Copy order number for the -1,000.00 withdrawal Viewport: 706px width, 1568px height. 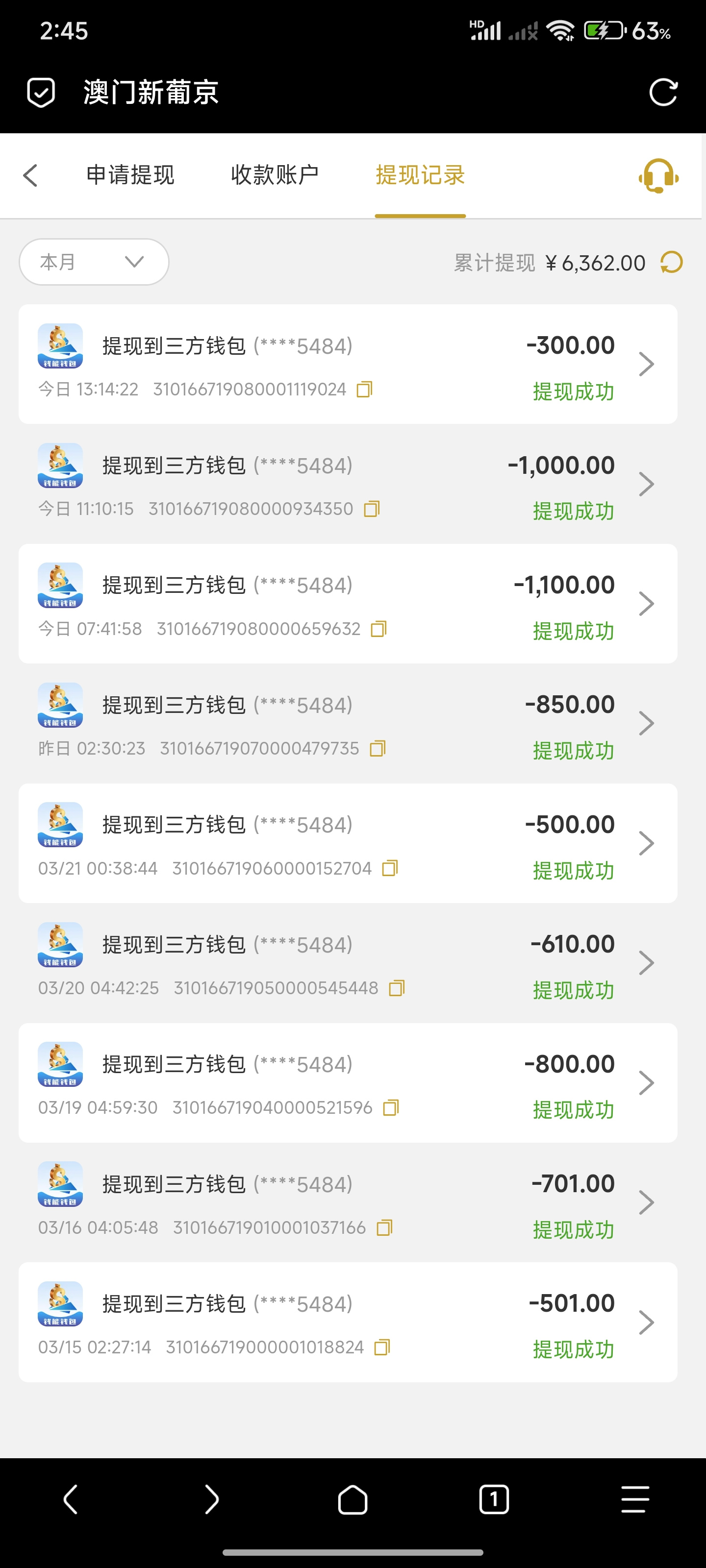[372, 508]
